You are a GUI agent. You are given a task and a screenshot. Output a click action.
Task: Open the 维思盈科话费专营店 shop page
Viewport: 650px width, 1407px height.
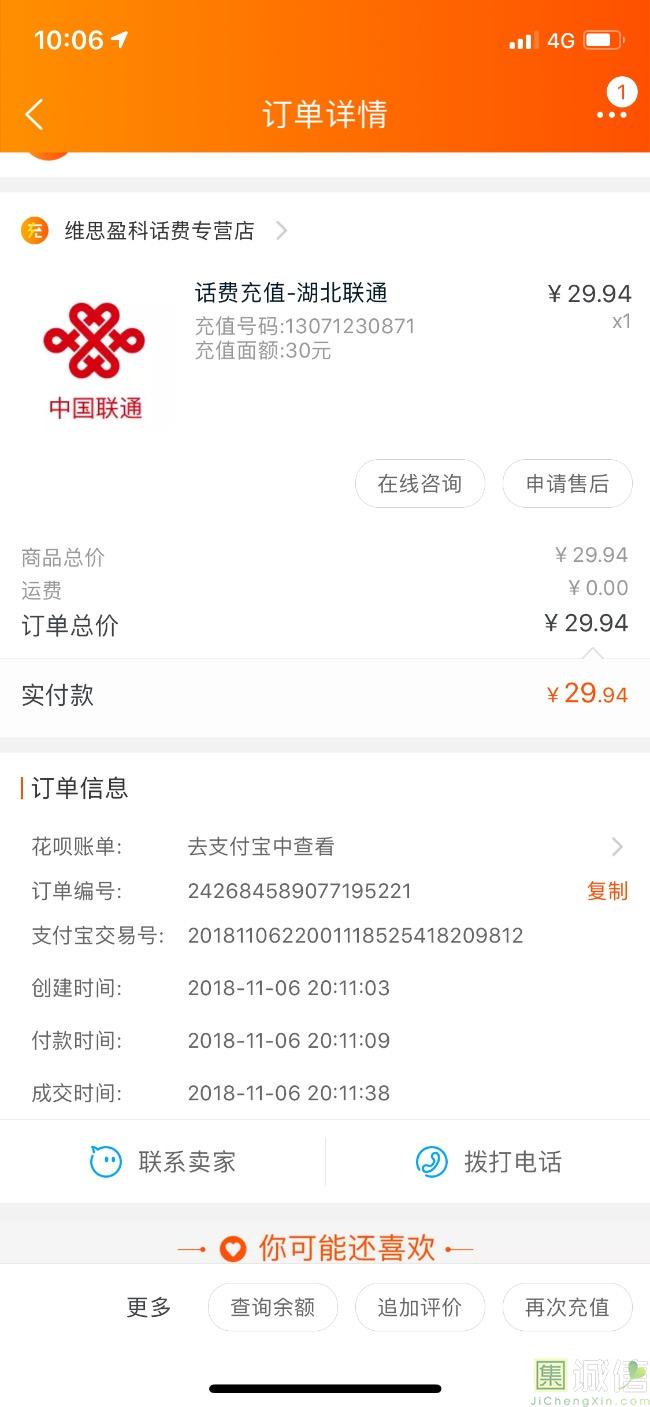point(155,231)
